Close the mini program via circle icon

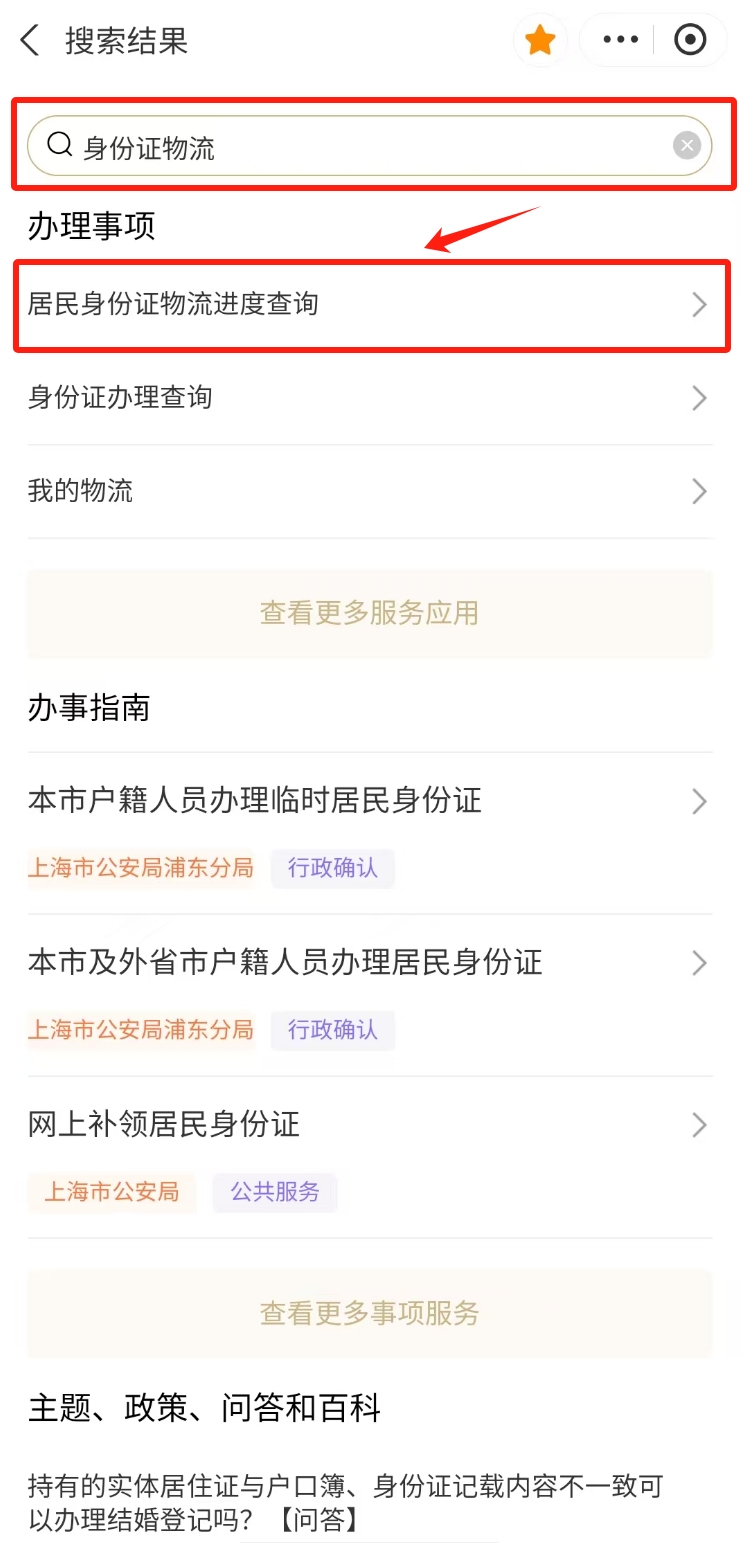690,41
